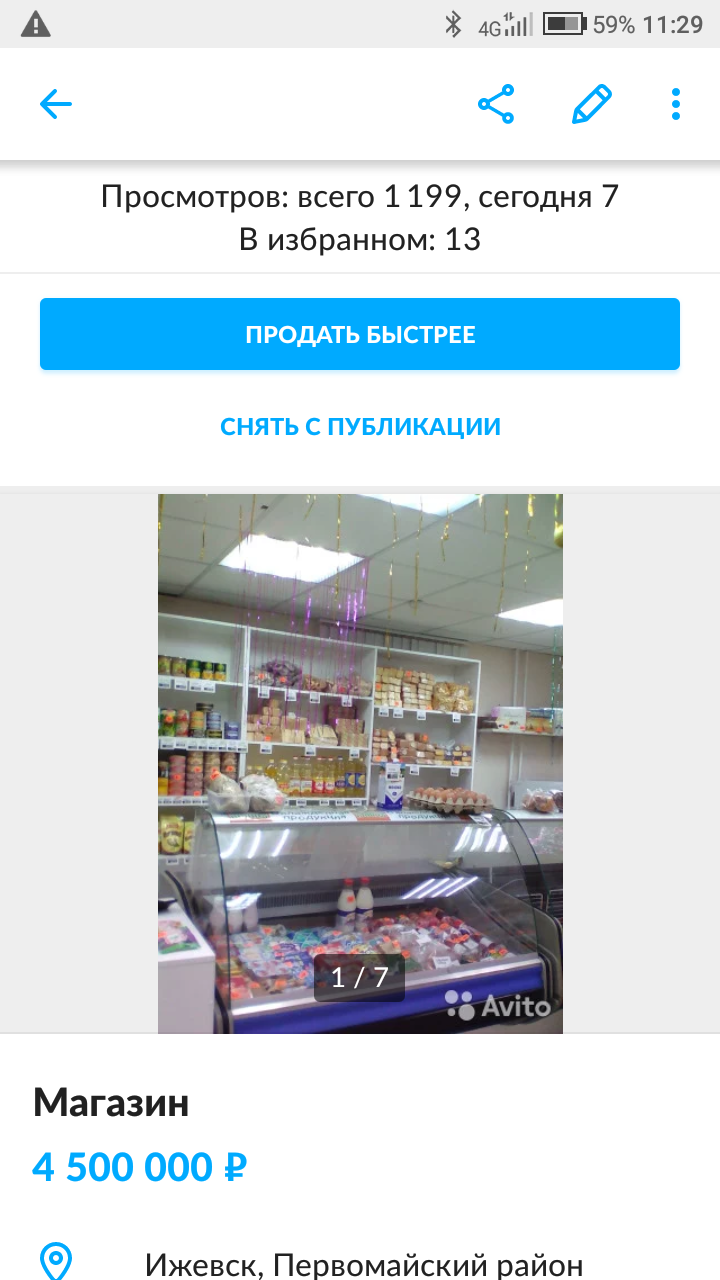
Task: Edit the listing with the pencil icon
Action: click(x=591, y=104)
